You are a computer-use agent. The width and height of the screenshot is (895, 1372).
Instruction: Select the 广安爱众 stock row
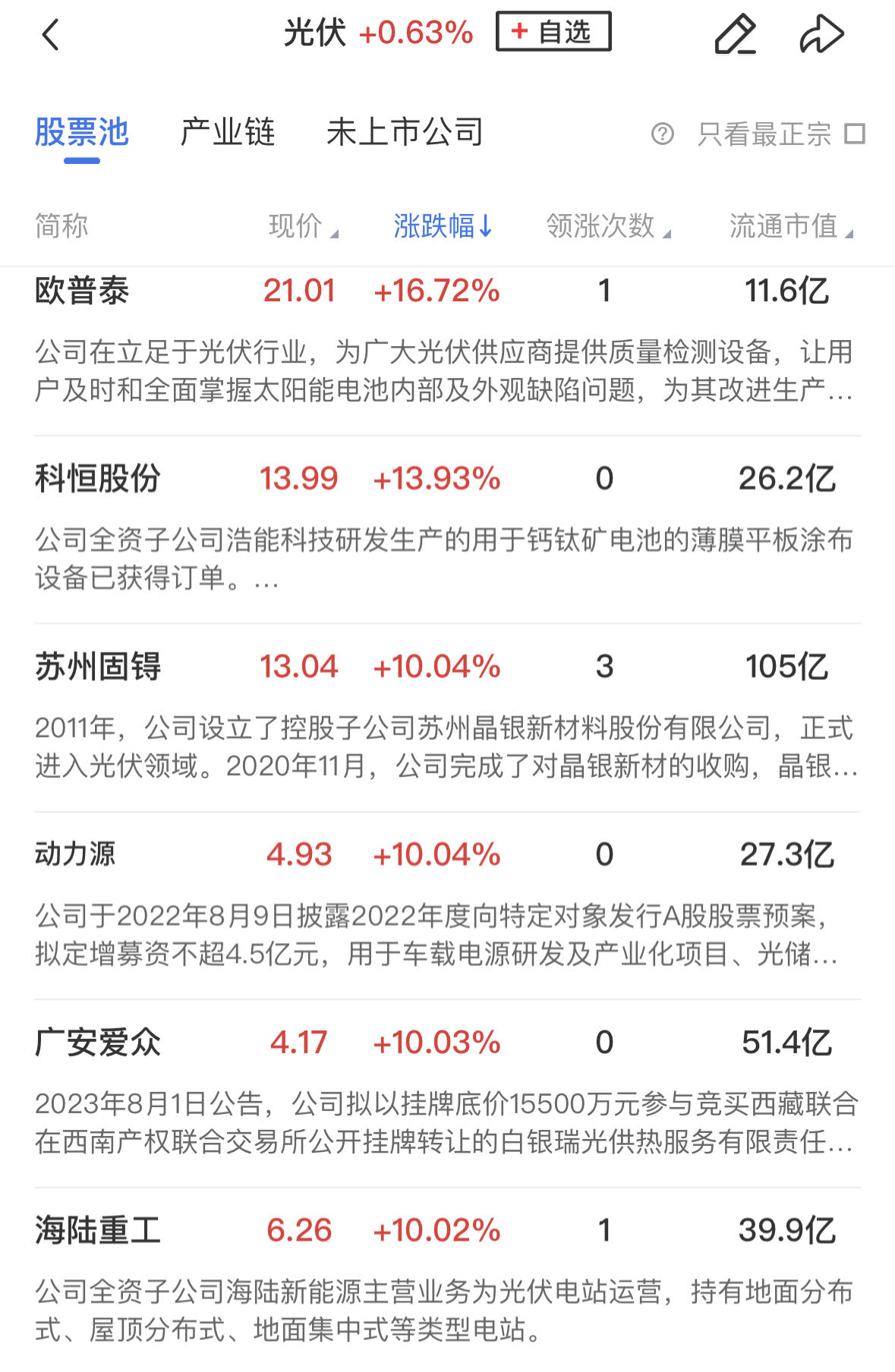pos(97,1043)
